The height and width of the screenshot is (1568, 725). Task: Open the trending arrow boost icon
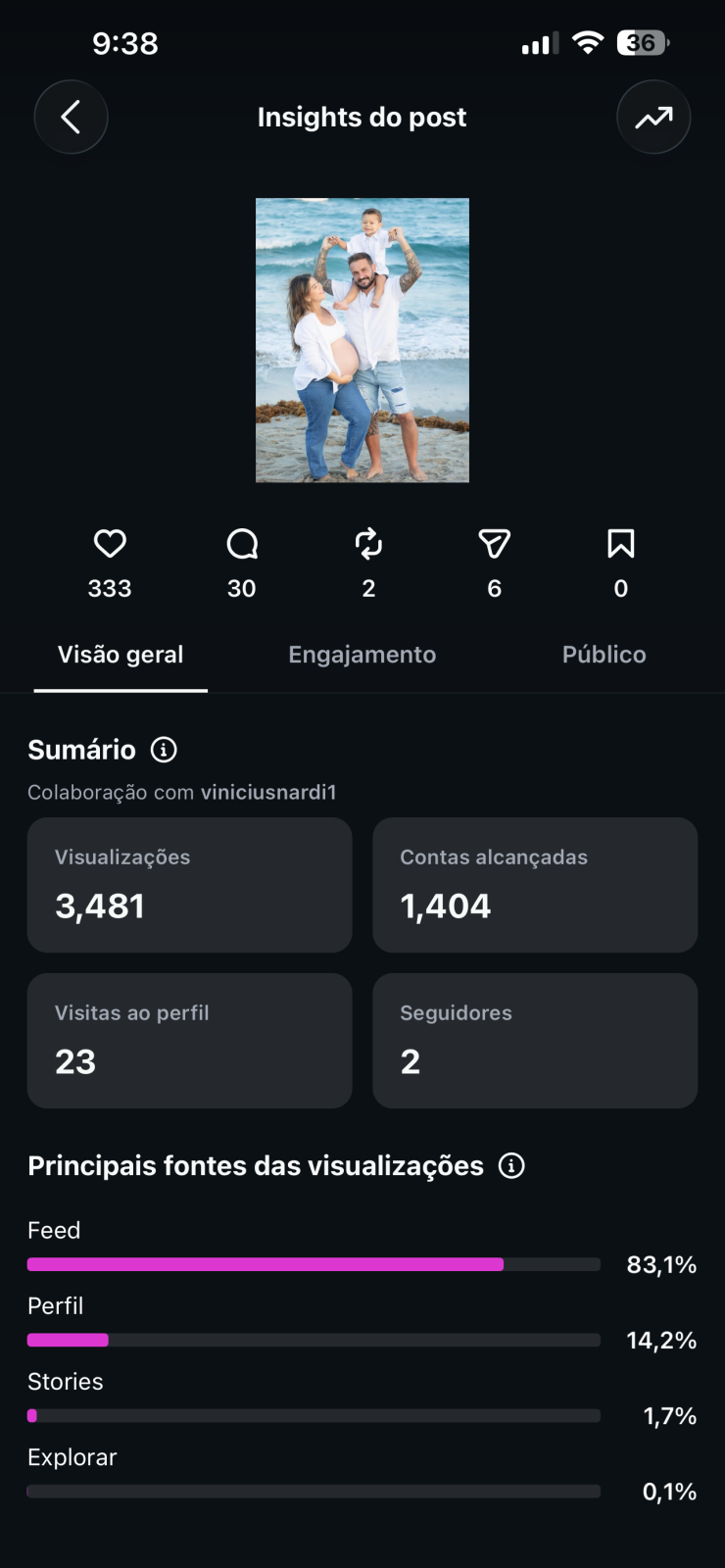[653, 117]
